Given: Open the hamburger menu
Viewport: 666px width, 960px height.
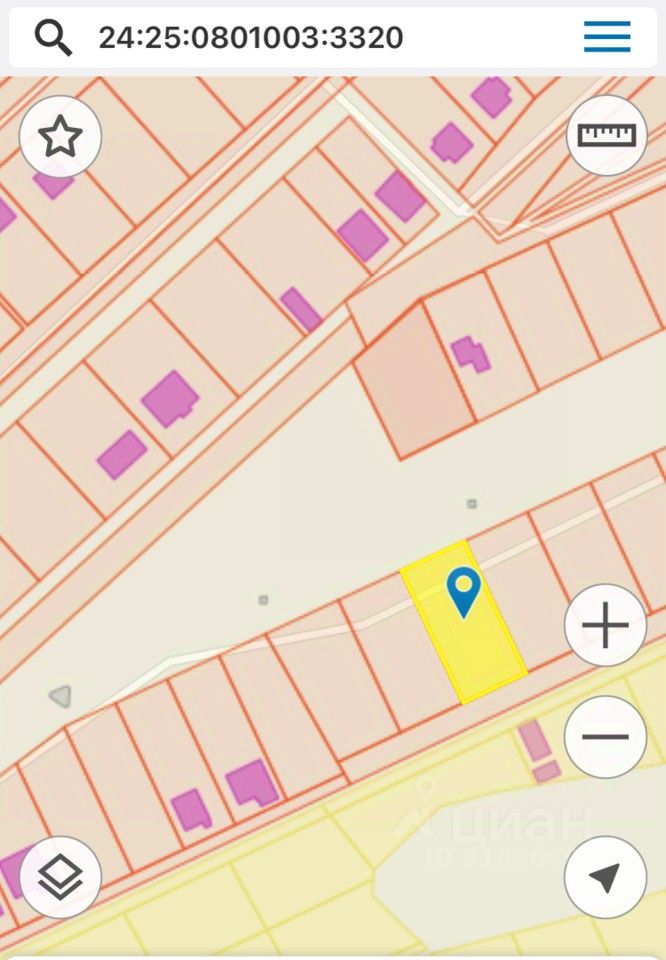Looking at the screenshot, I should (607, 38).
